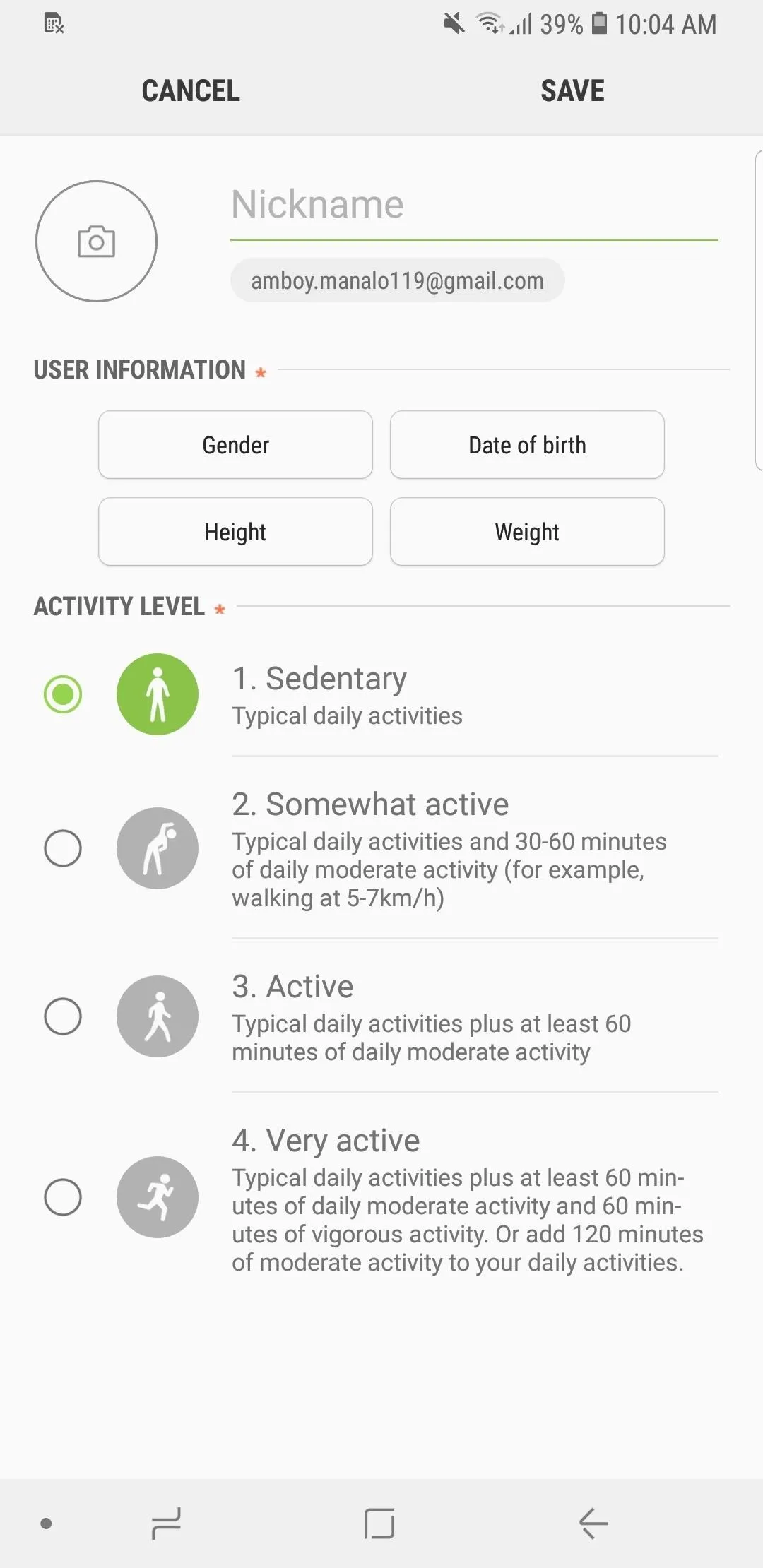
Task: Select the Sedentary activity level
Action: click(x=381, y=694)
